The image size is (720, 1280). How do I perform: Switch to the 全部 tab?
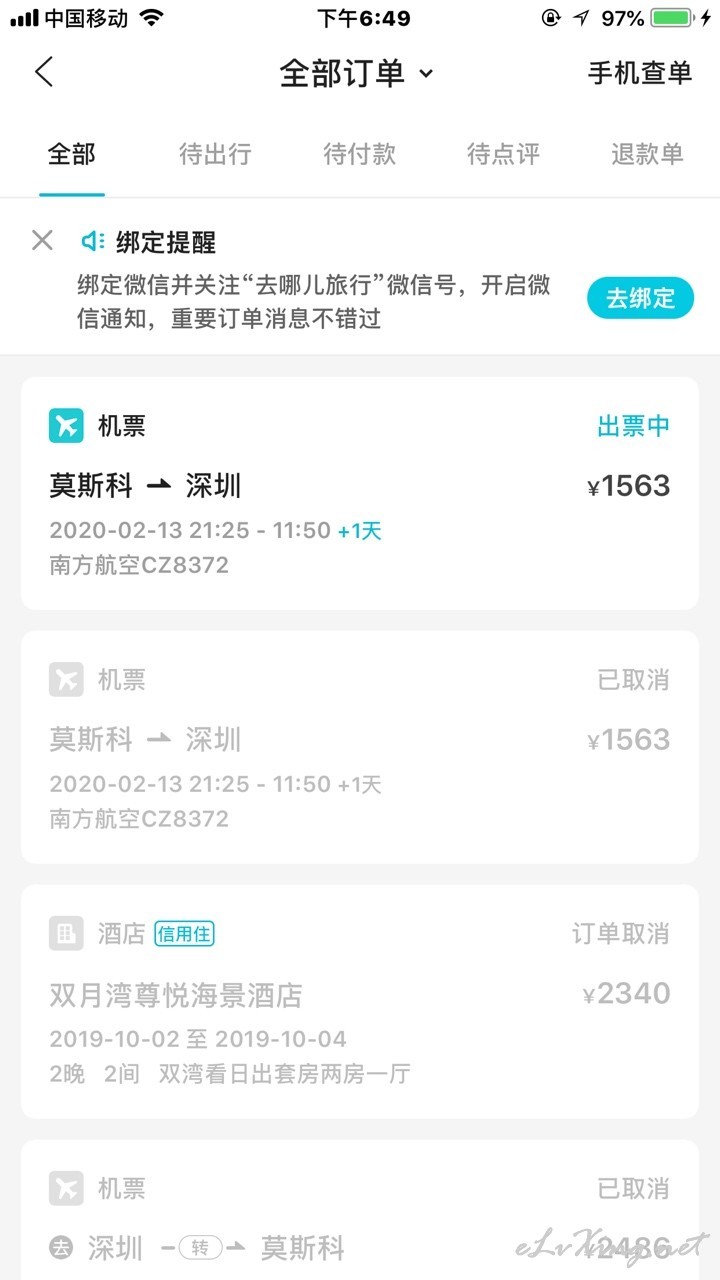point(72,154)
